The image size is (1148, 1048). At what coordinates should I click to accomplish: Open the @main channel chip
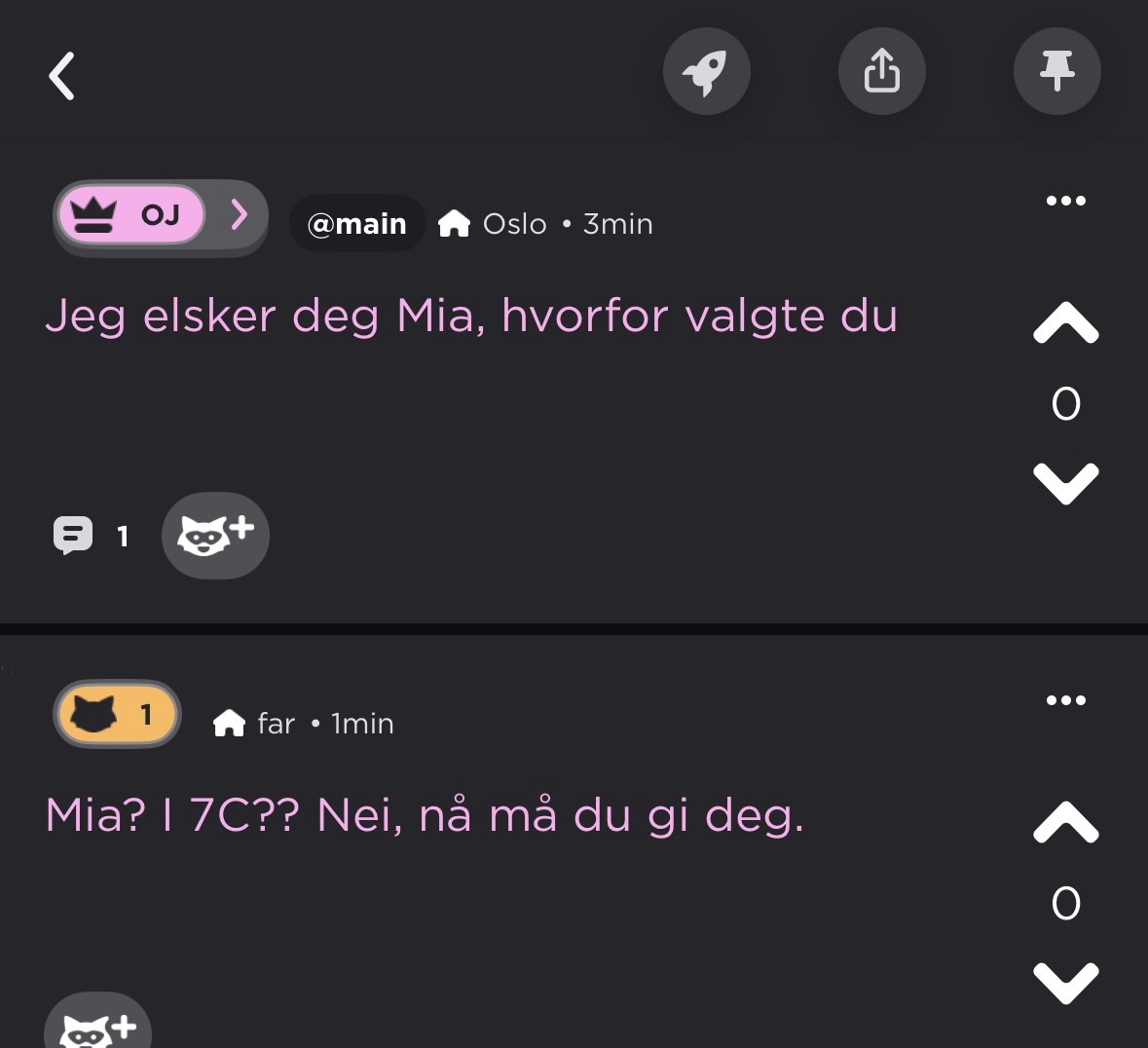[356, 224]
